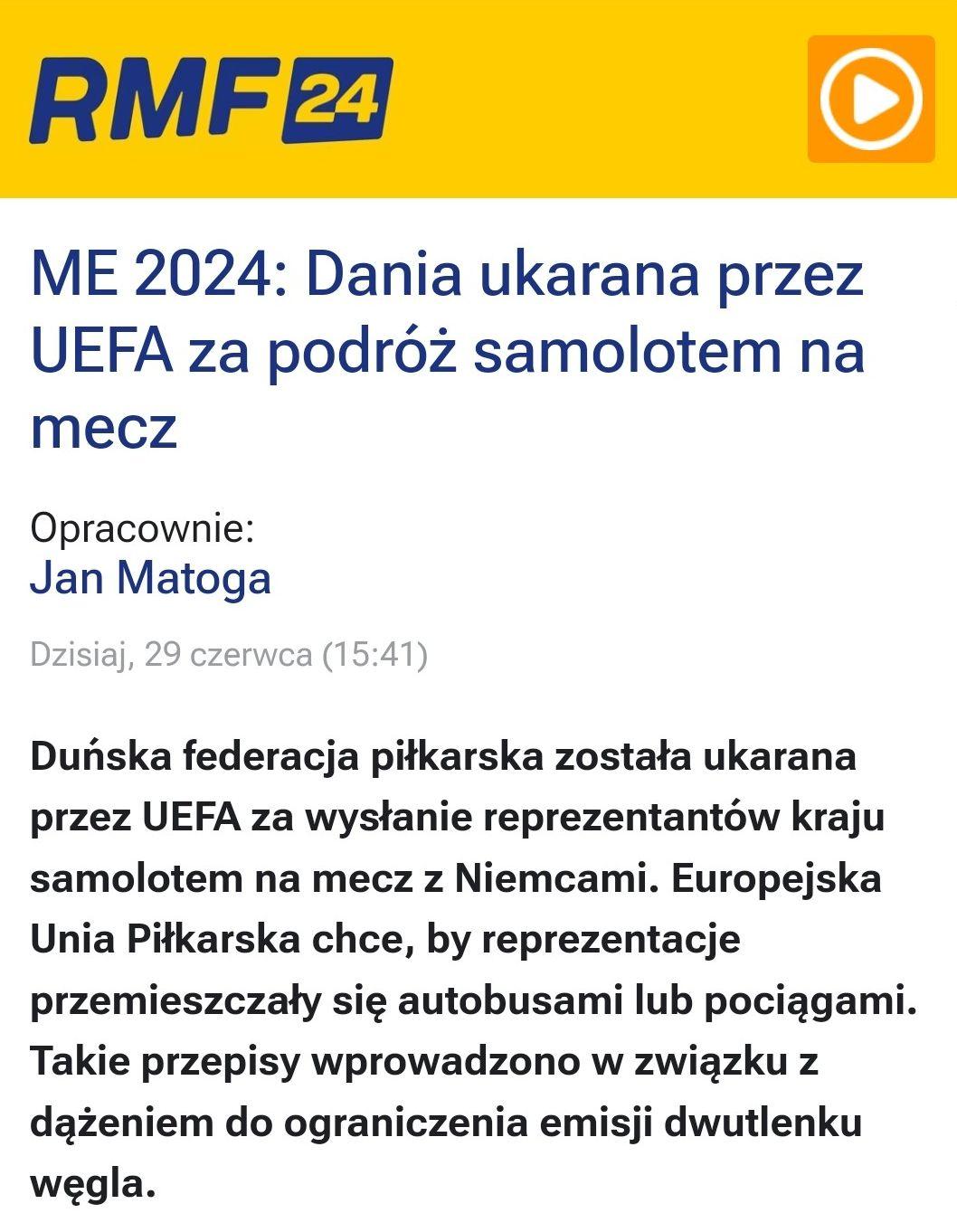Play the RMF24 live radio stream

point(870,100)
